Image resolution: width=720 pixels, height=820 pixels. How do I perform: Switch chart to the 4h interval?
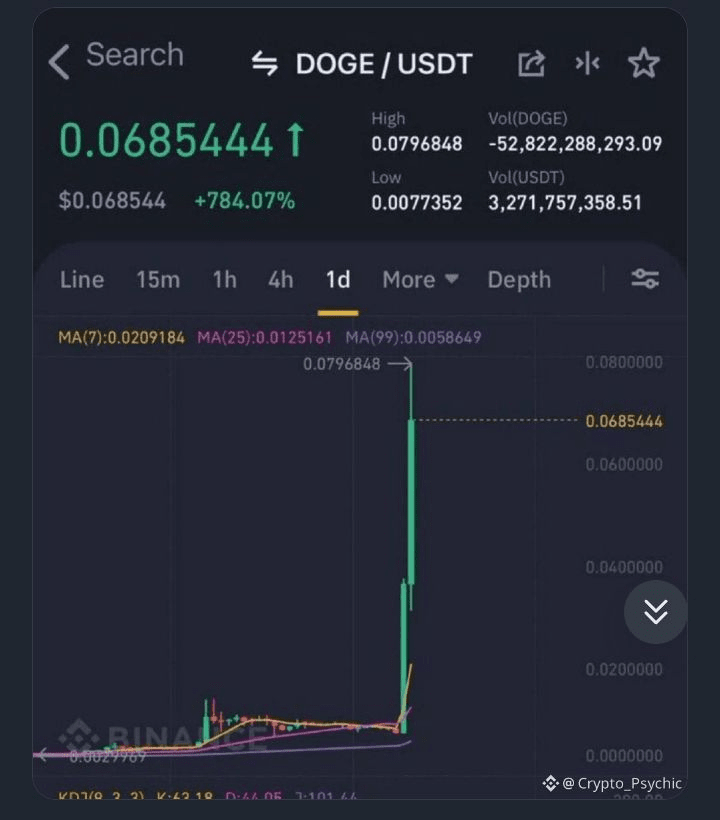(x=281, y=280)
